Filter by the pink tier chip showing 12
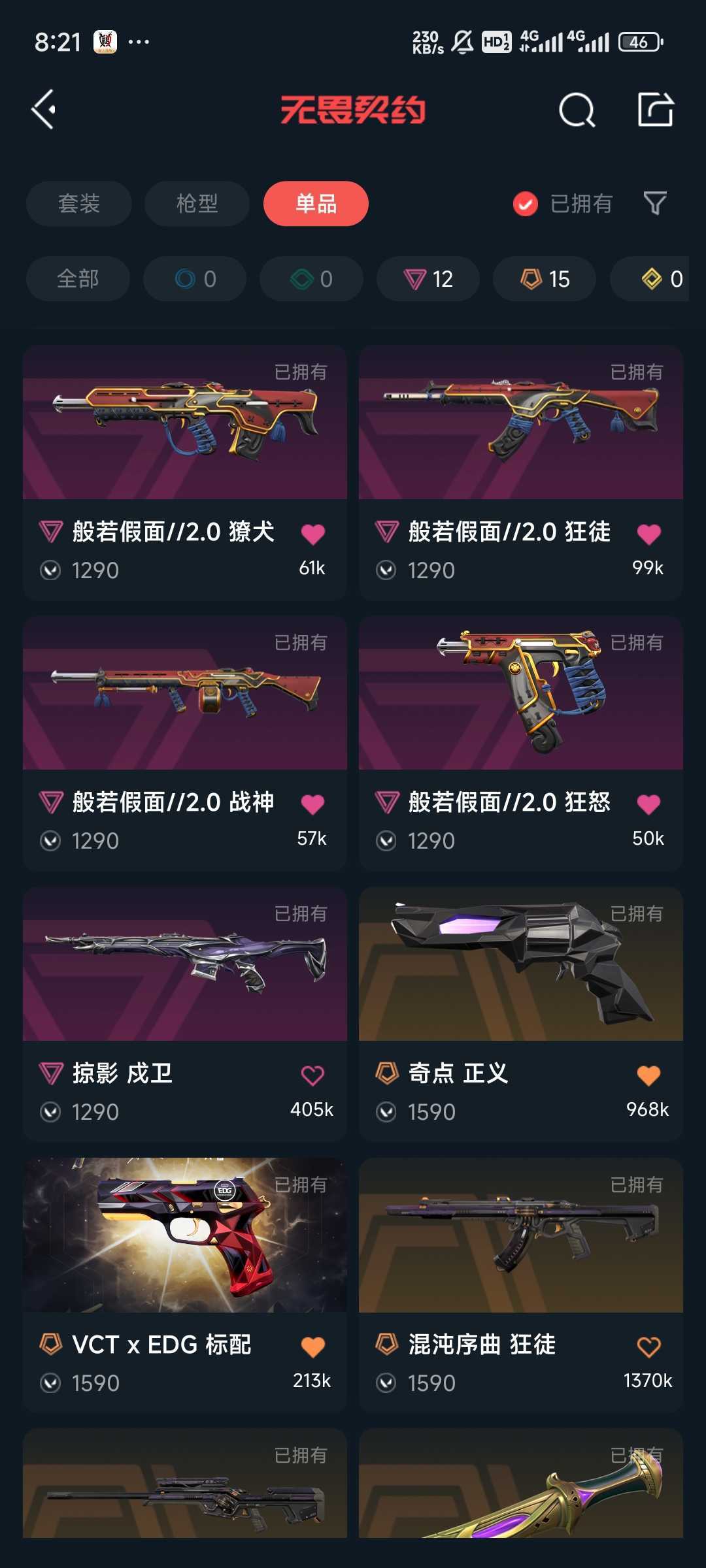Screen dimensions: 706x1568 pos(428,279)
